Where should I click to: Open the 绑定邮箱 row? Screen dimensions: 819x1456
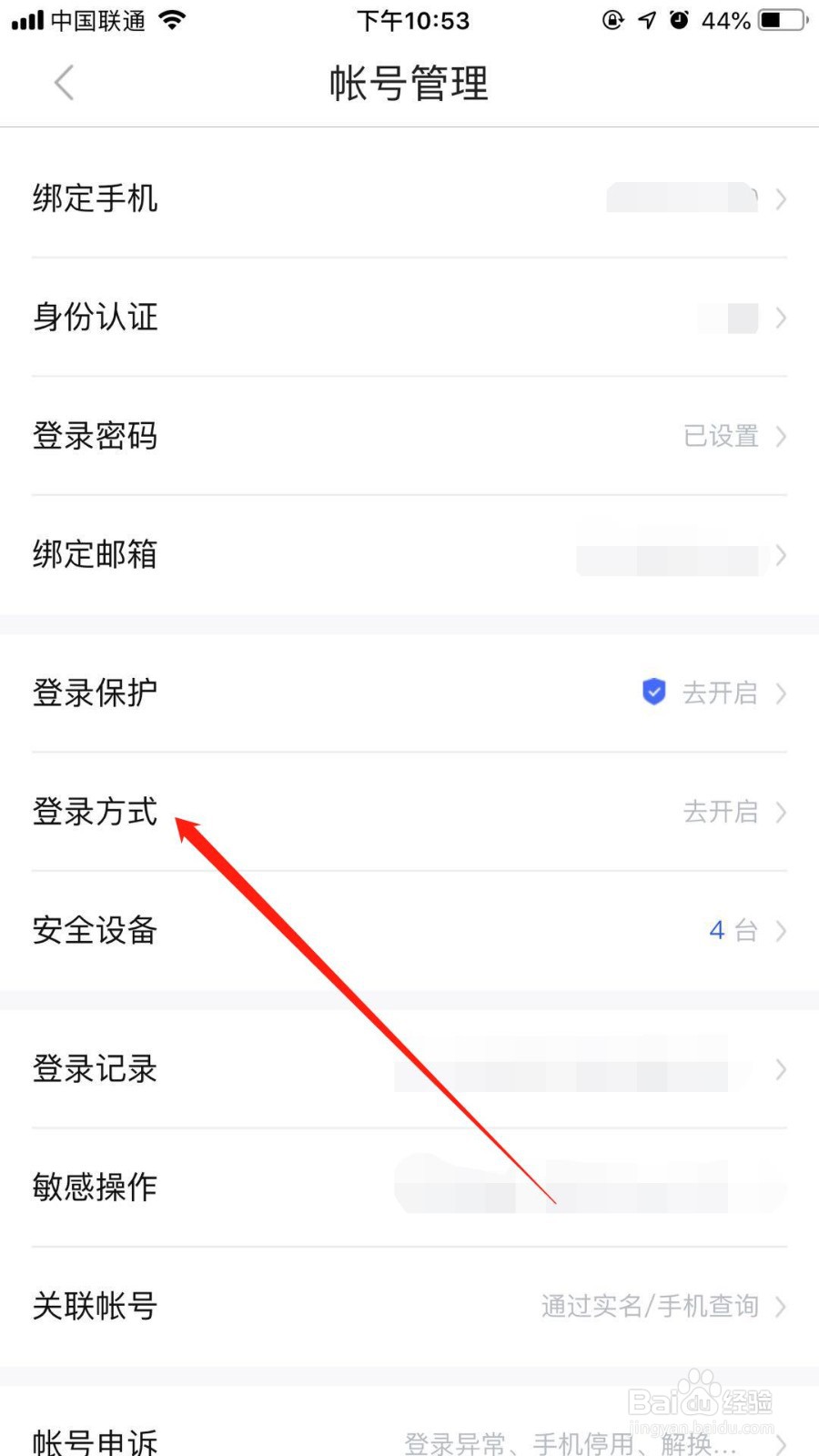409,555
